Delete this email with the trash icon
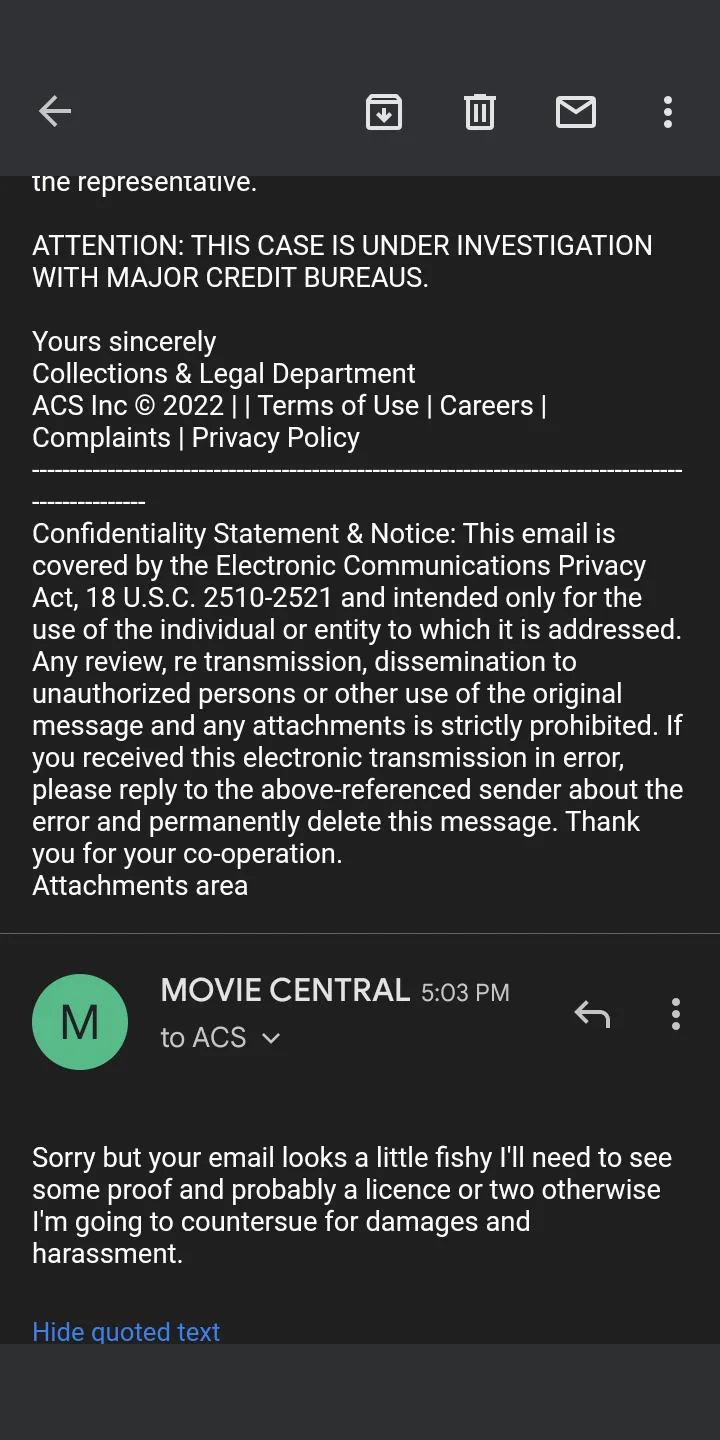Viewport: 720px width, 1440px height. pos(480,111)
